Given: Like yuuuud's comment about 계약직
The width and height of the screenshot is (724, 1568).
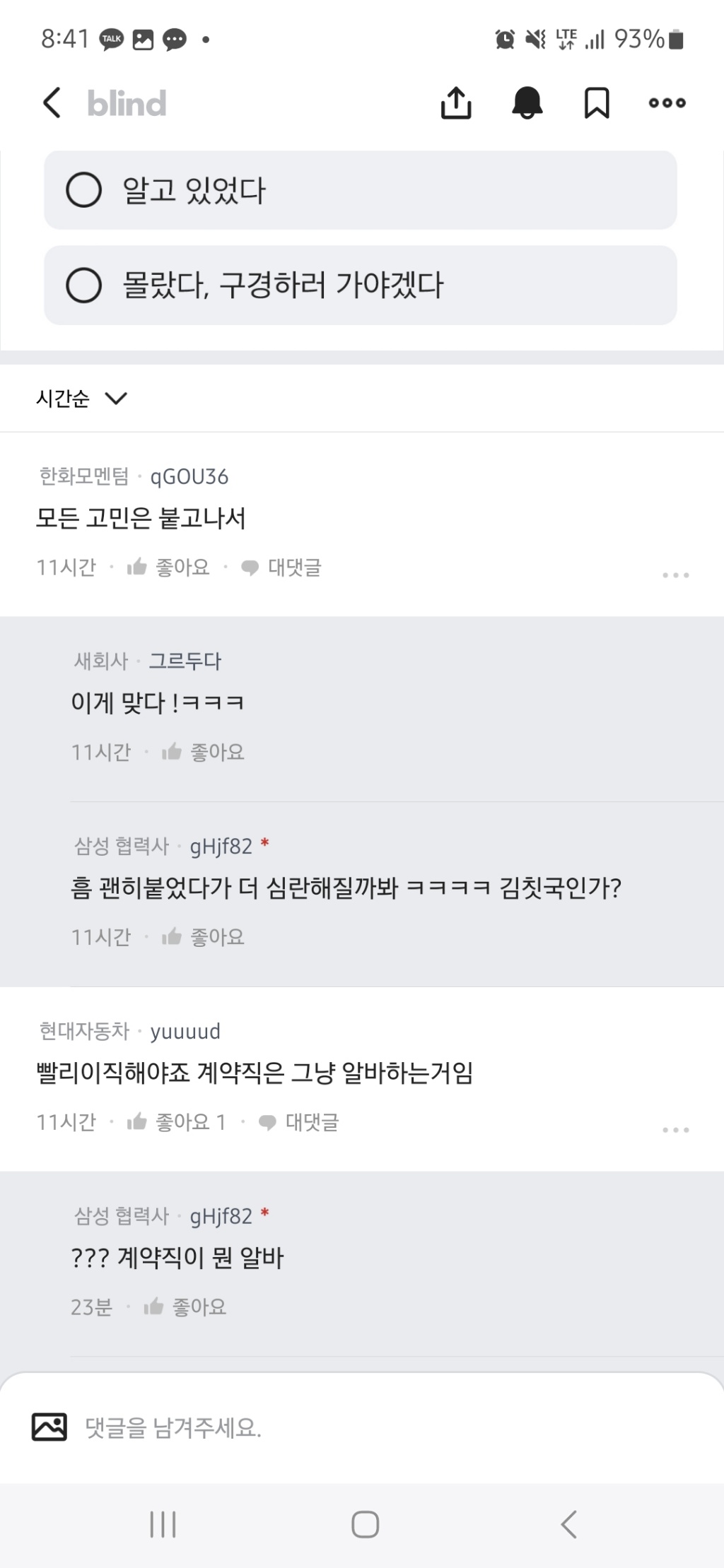Looking at the screenshot, I should 176,1122.
